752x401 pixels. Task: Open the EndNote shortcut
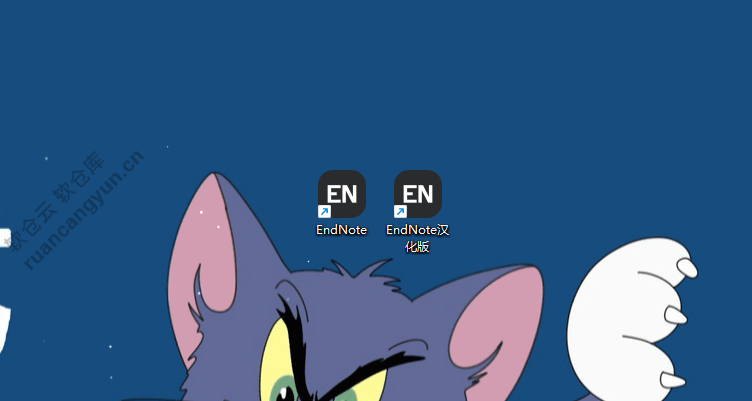[x=342, y=194]
